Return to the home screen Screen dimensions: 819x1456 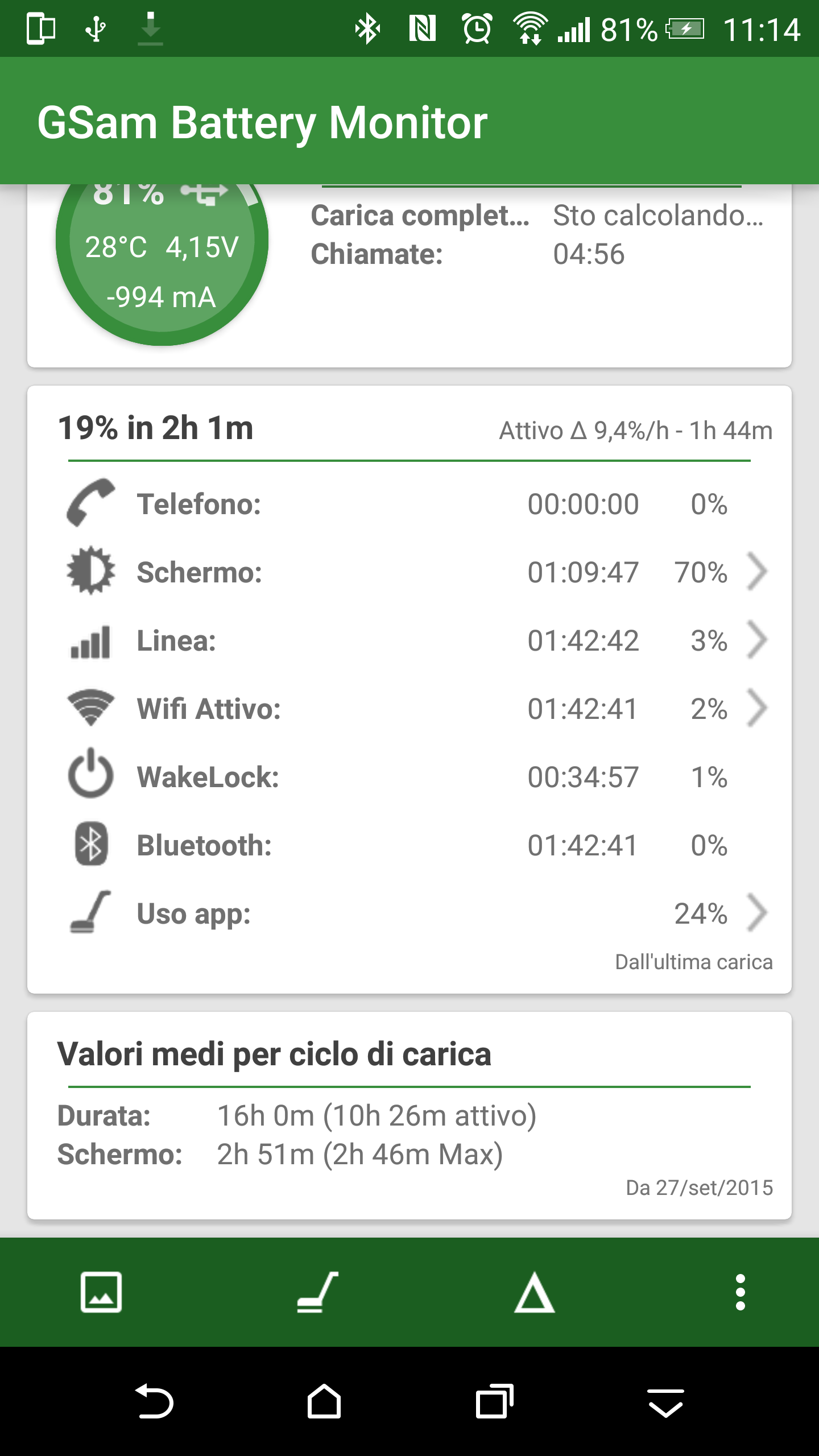[x=324, y=1401]
